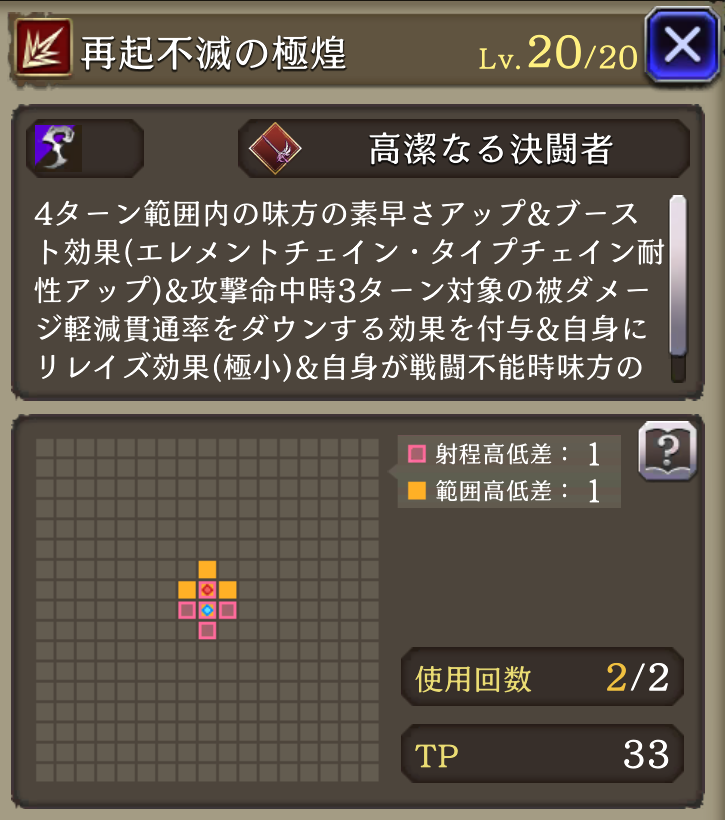Open the range help book icon
Image resolution: width=725 pixels, height=820 pixels.
coord(667,452)
